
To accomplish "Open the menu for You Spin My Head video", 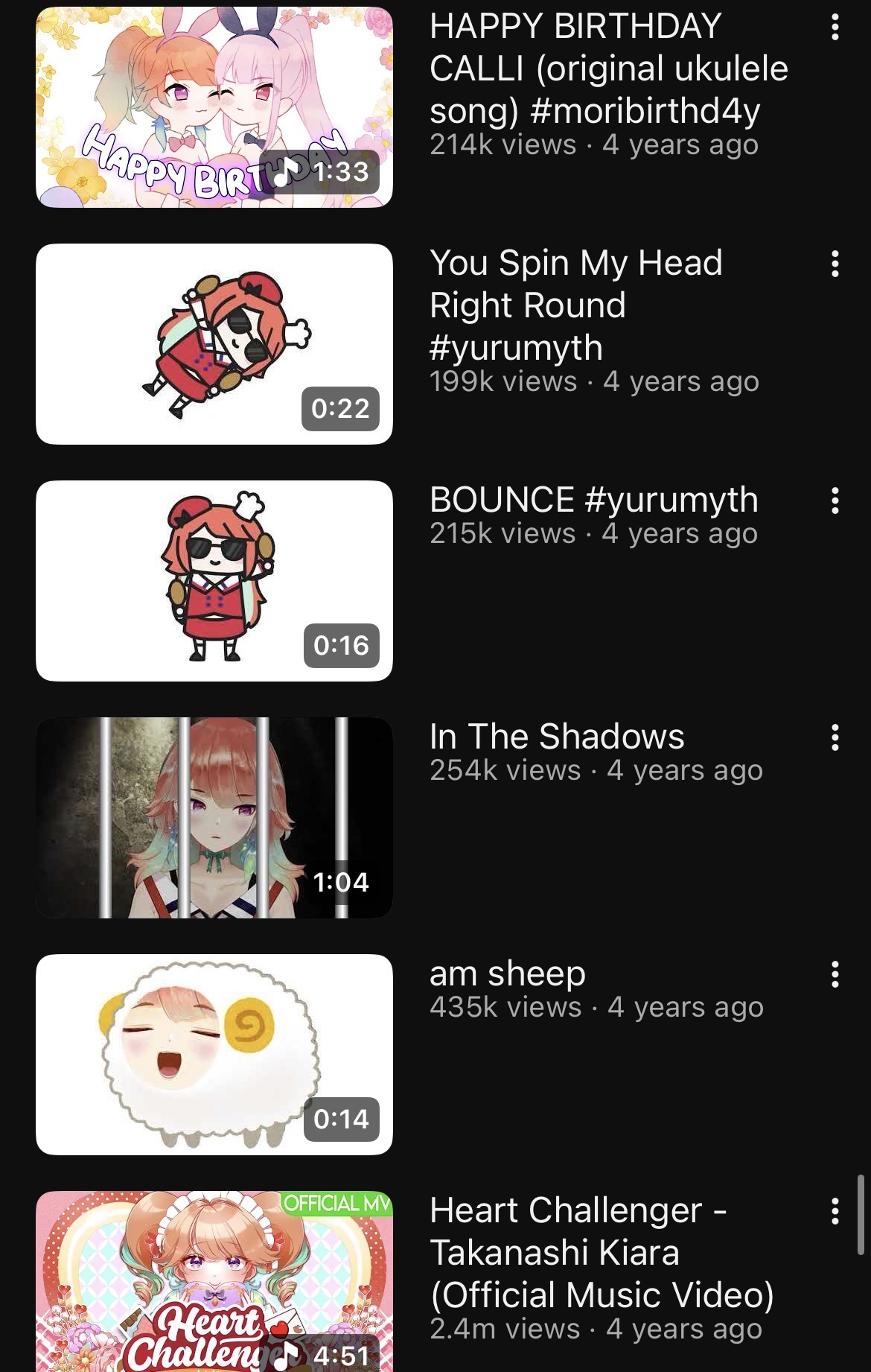I will [835, 264].
